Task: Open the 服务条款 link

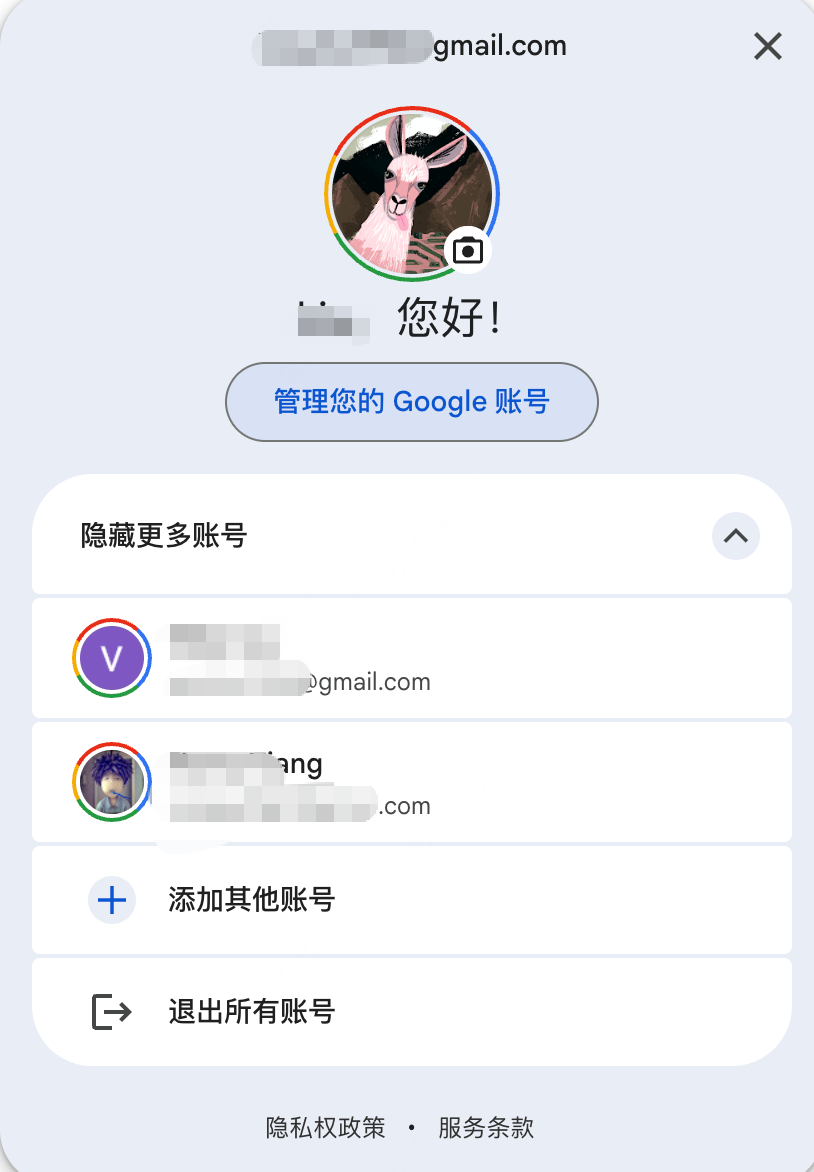Action: [486, 1127]
